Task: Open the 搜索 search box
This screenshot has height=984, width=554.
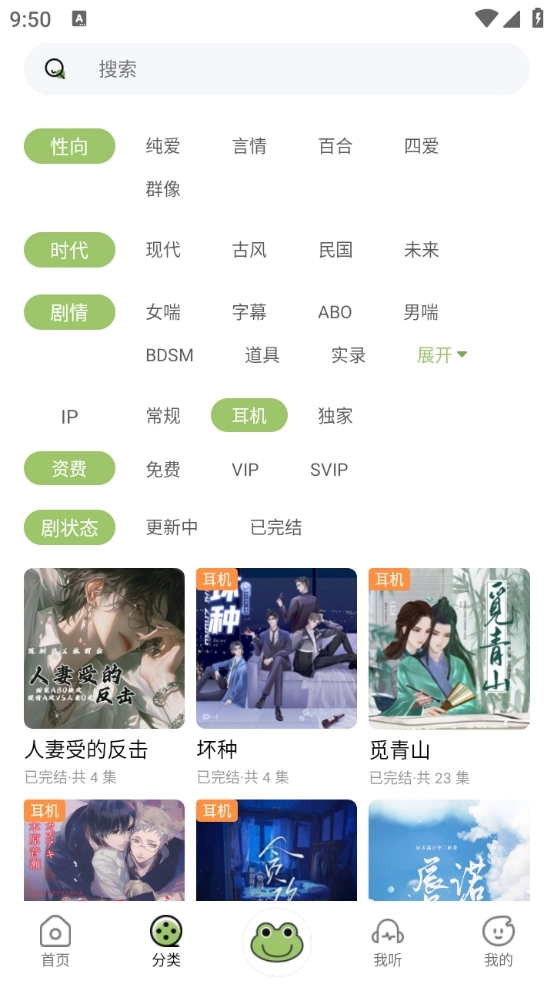Action: coord(277,68)
